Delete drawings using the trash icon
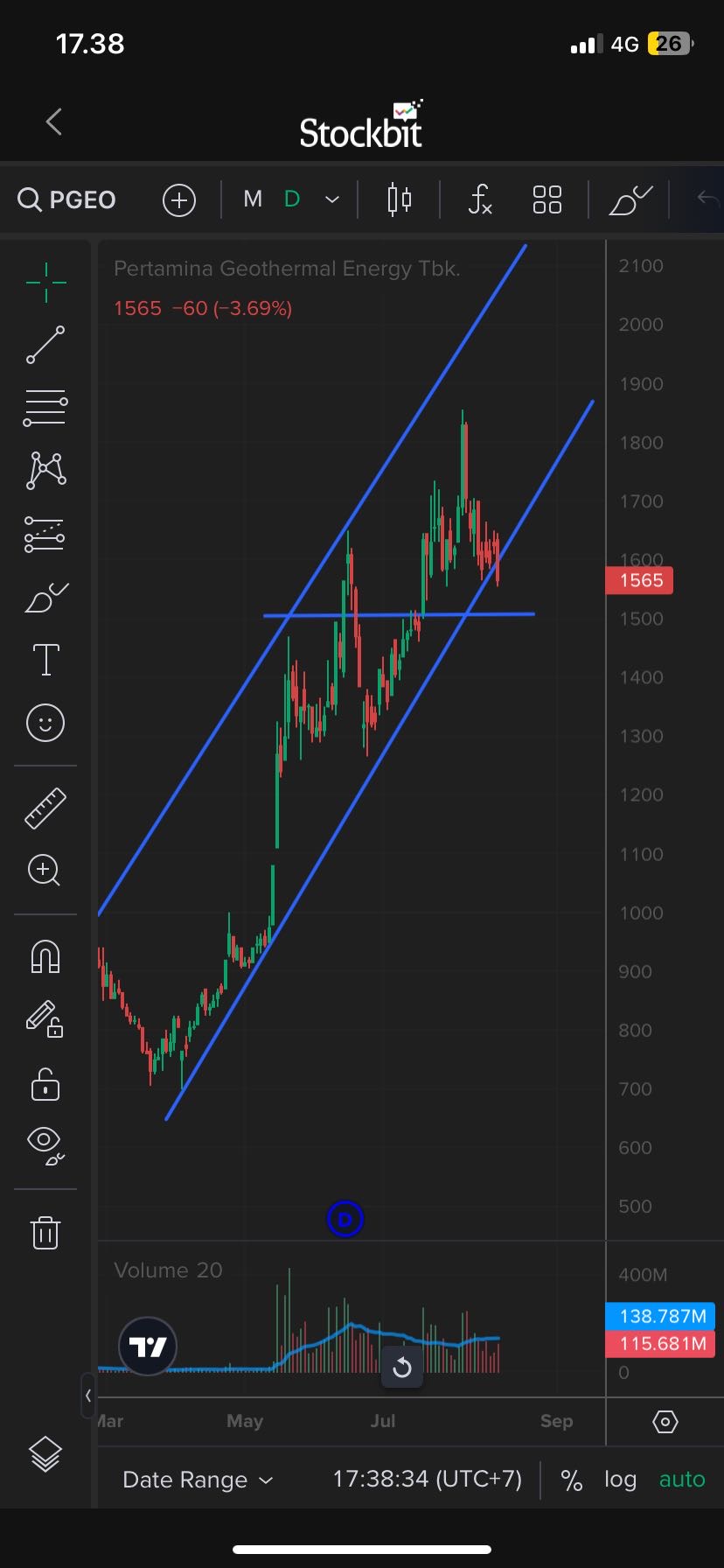The width and height of the screenshot is (724, 1568). click(45, 1232)
